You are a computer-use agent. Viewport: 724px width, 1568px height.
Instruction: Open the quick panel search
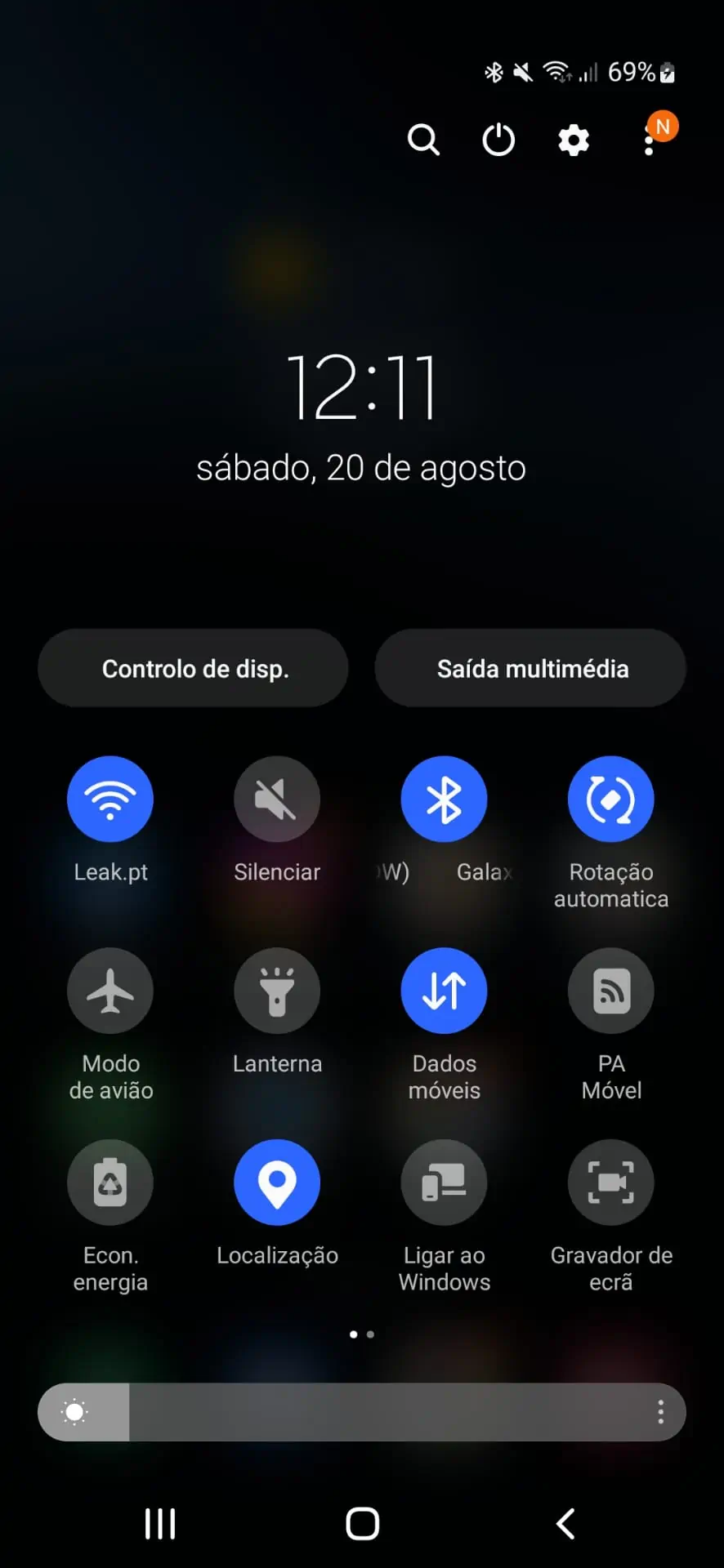[423, 140]
